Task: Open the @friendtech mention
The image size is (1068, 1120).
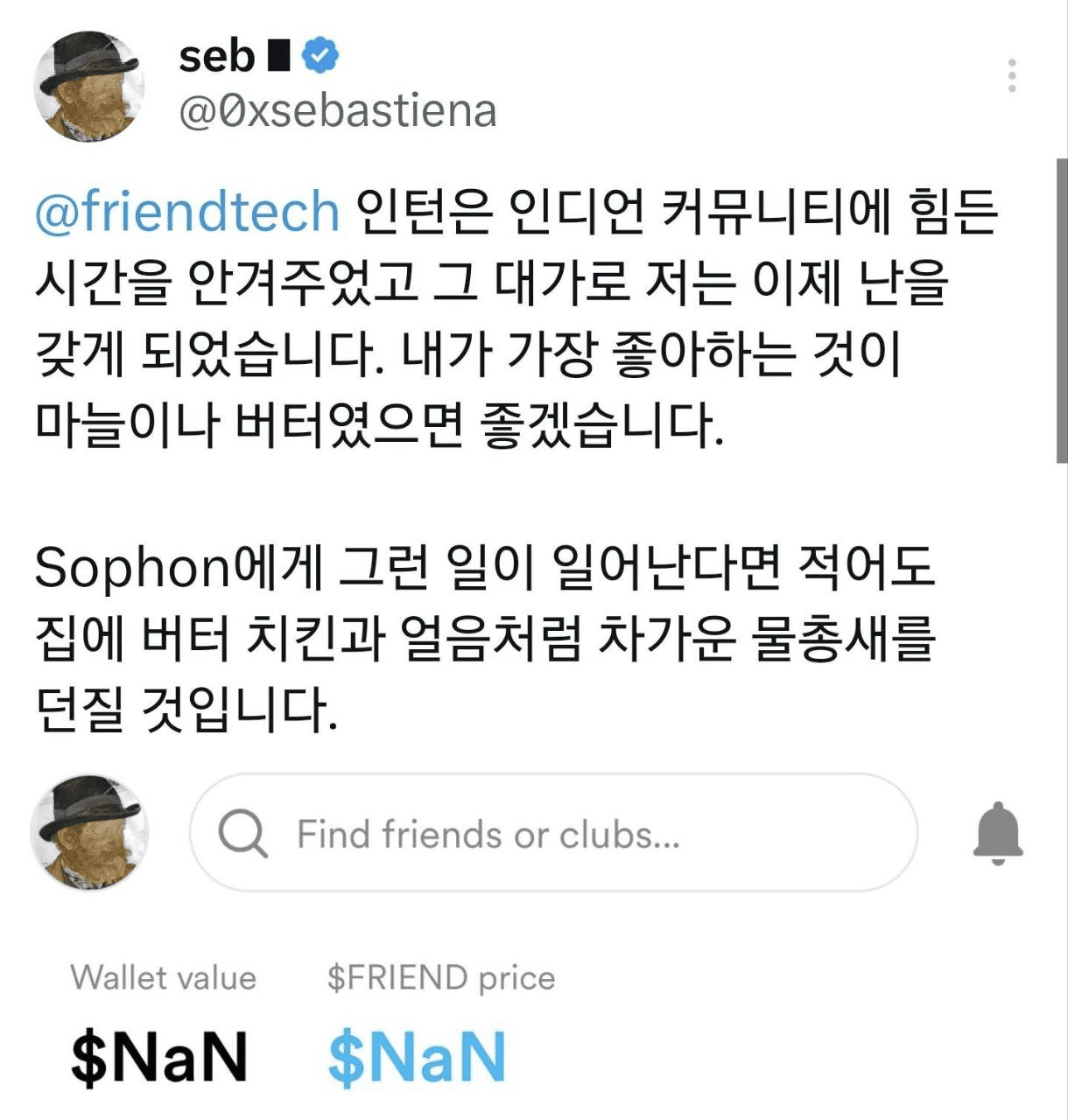Action: (x=187, y=212)
